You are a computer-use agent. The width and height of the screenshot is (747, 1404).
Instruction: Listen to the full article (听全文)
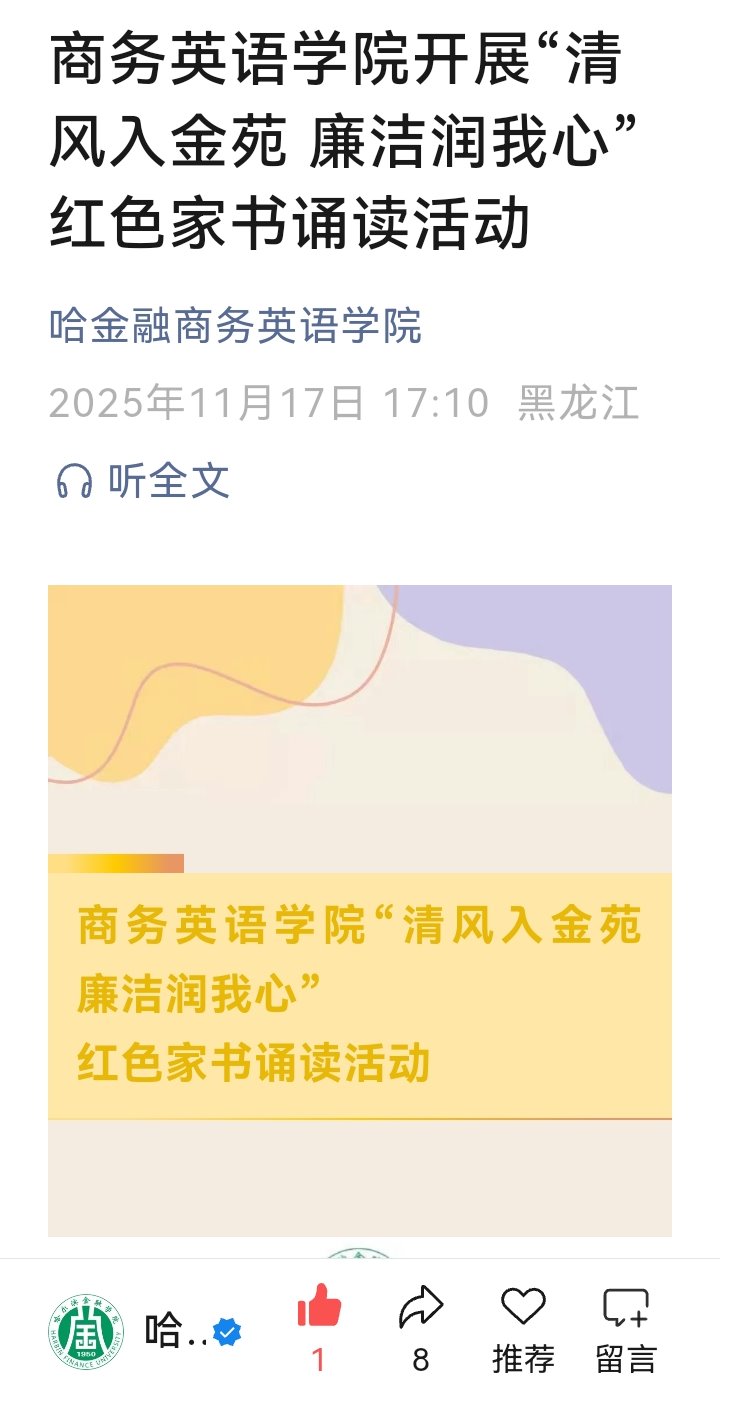[143, 481]
